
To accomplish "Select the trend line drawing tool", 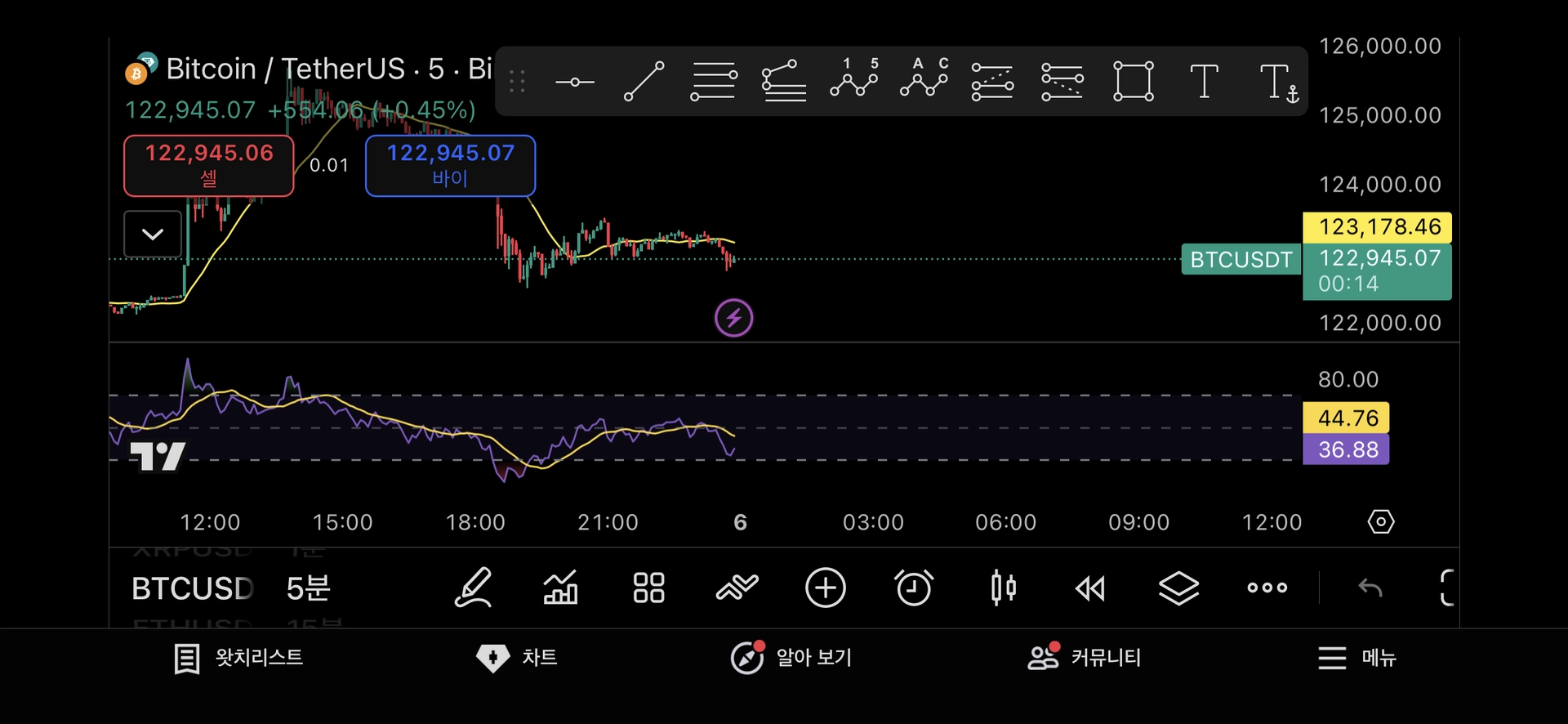I will [x=644, y=82].
